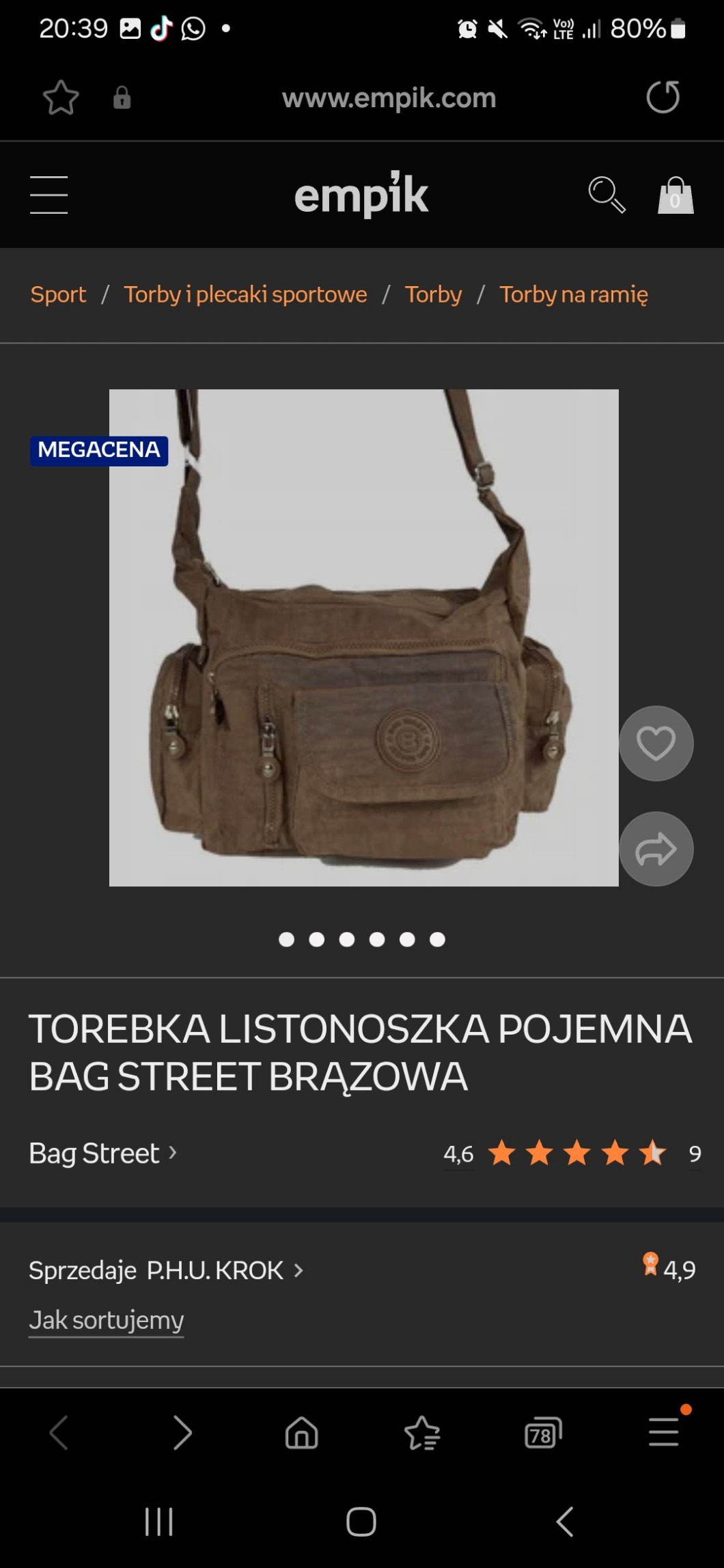Share this product
This screenshot has width=724, height=1568.
pos(656,849)
